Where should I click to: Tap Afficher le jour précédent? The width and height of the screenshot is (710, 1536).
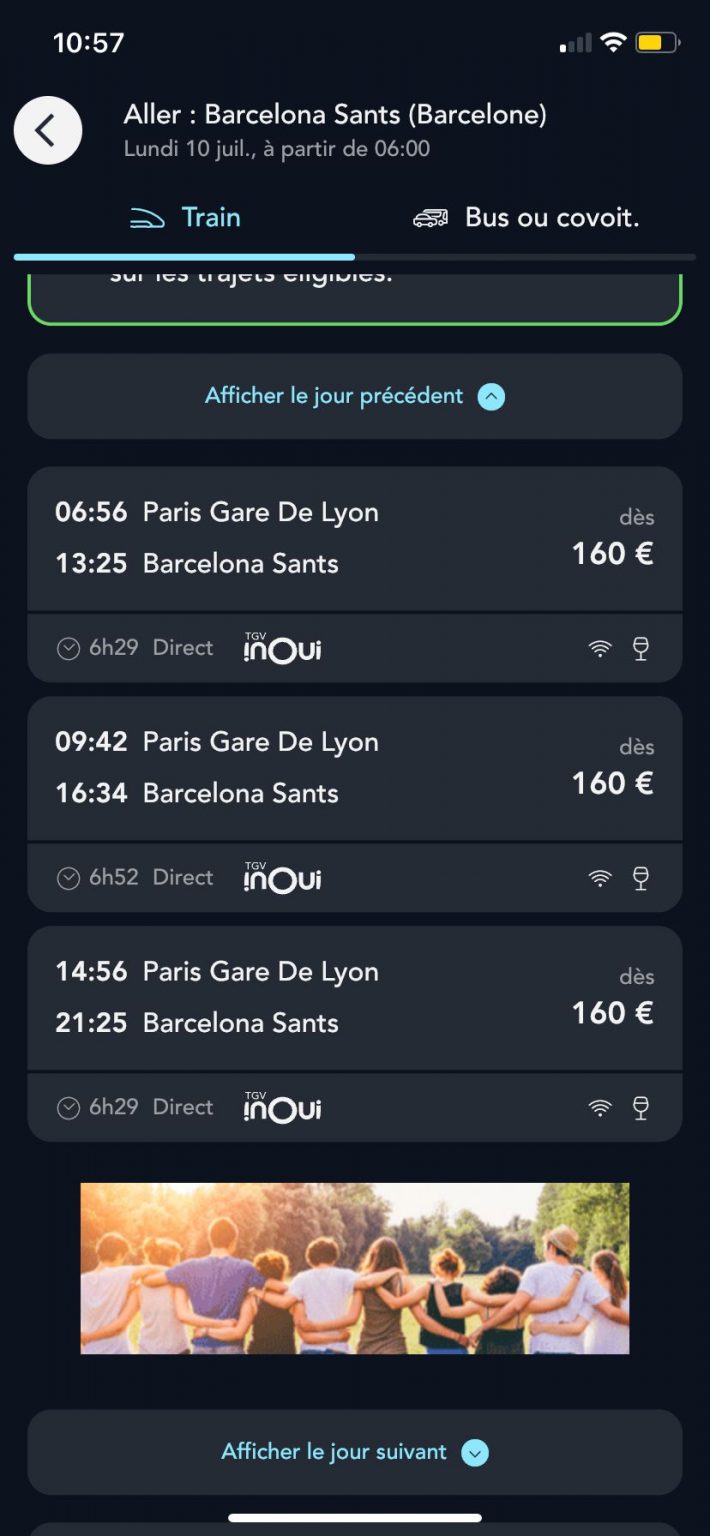(355, 396)
